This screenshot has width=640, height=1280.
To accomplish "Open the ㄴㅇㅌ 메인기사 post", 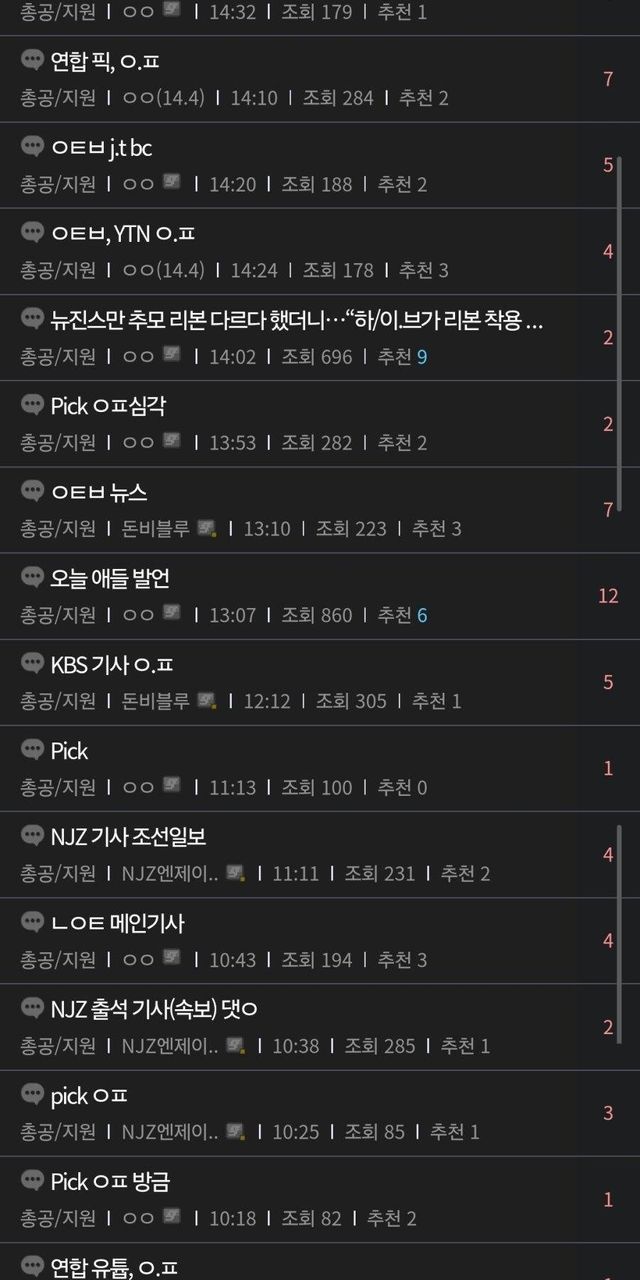I will (x=117, y=923).
